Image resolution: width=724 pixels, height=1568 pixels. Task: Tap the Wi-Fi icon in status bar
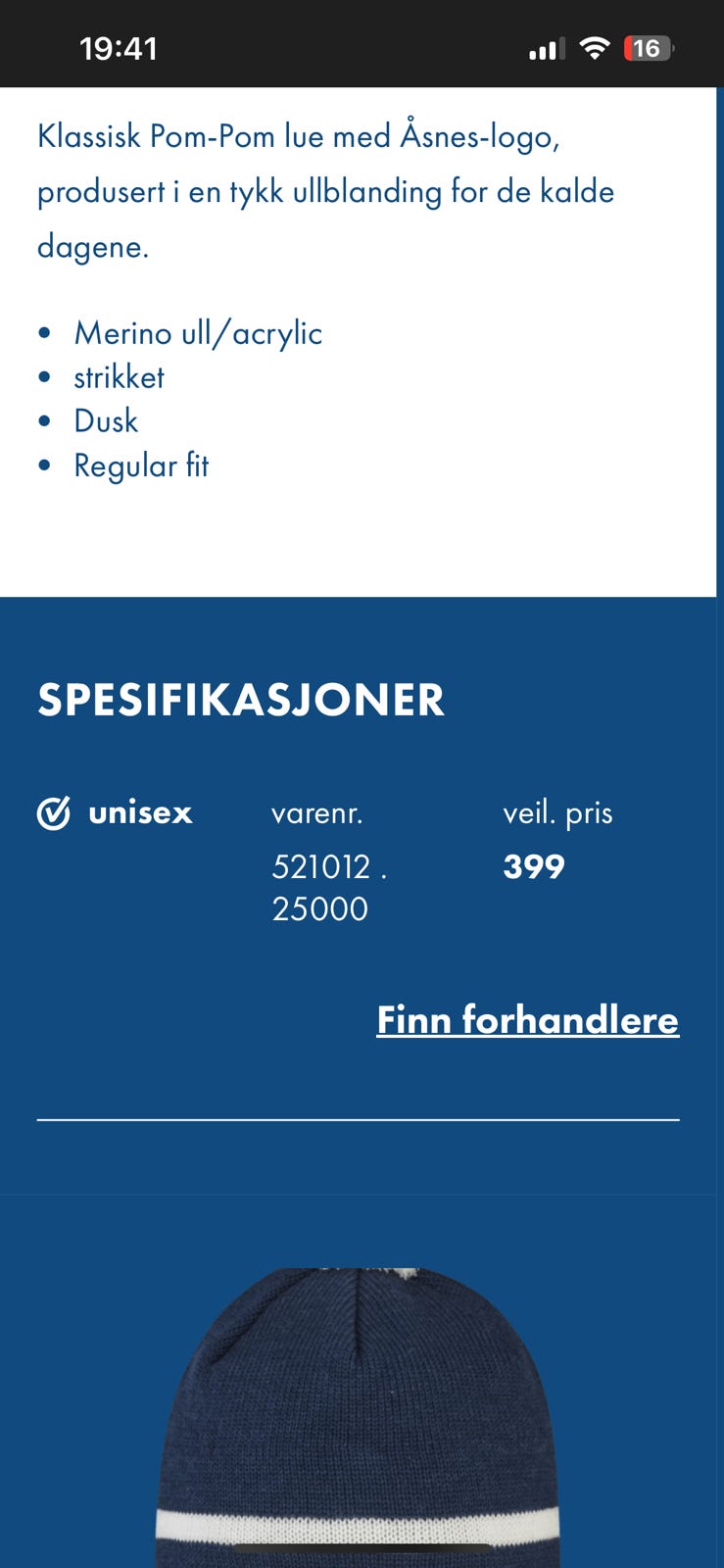(598, 47)
